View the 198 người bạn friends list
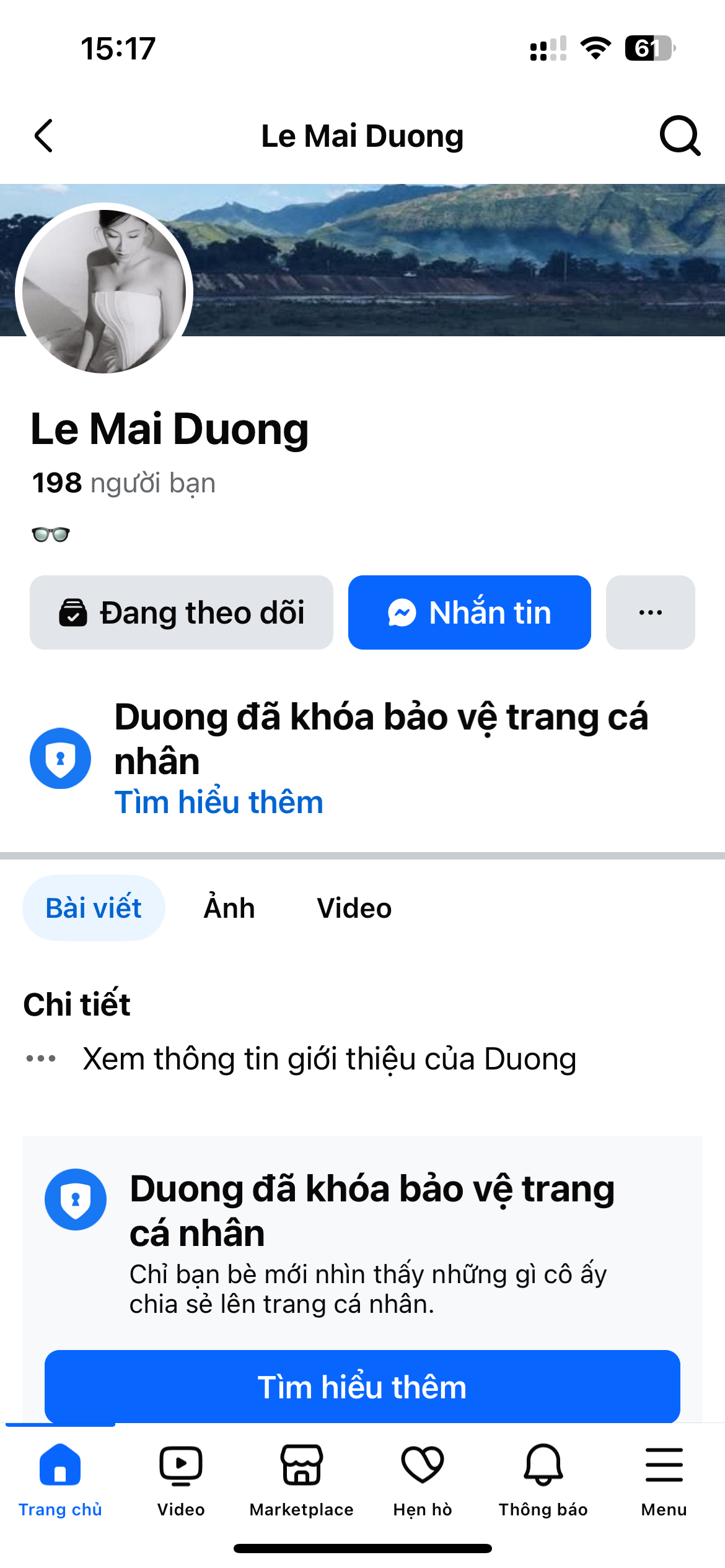The height and width of the screenshot is (1568, 725). tap(124, 483)
